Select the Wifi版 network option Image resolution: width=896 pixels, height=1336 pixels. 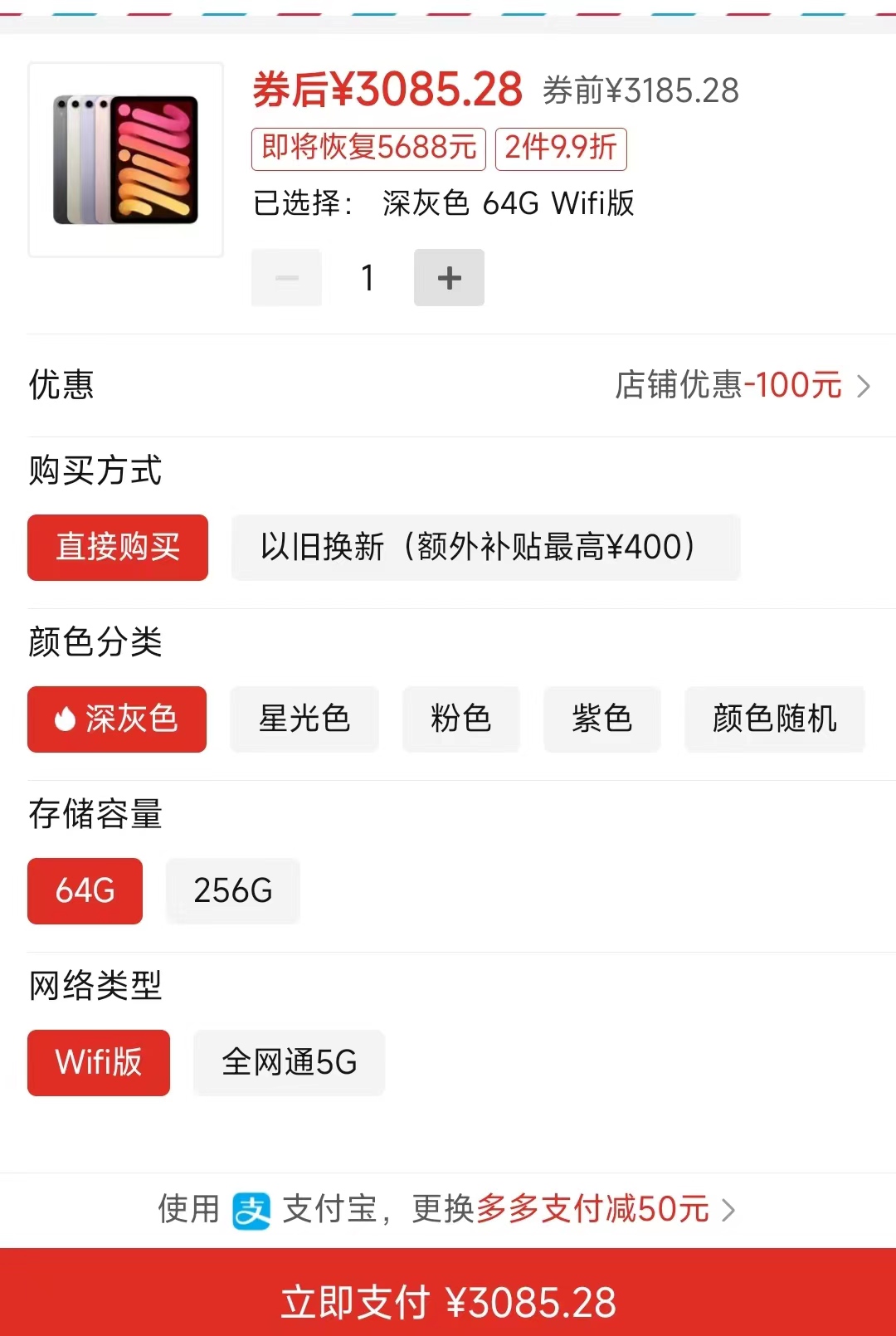click(x=98, y=1063)
